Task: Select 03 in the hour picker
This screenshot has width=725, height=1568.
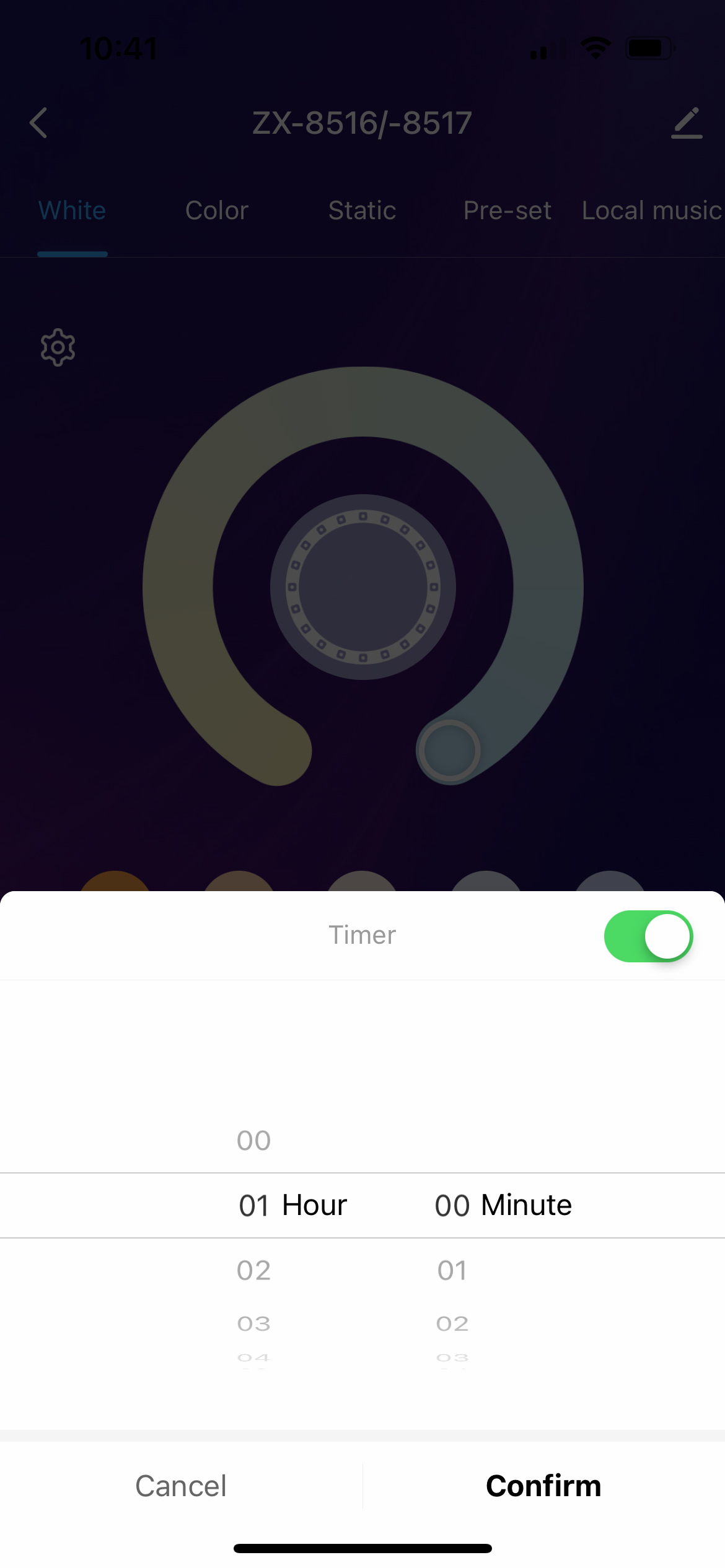Action: tap(253, 1323)
